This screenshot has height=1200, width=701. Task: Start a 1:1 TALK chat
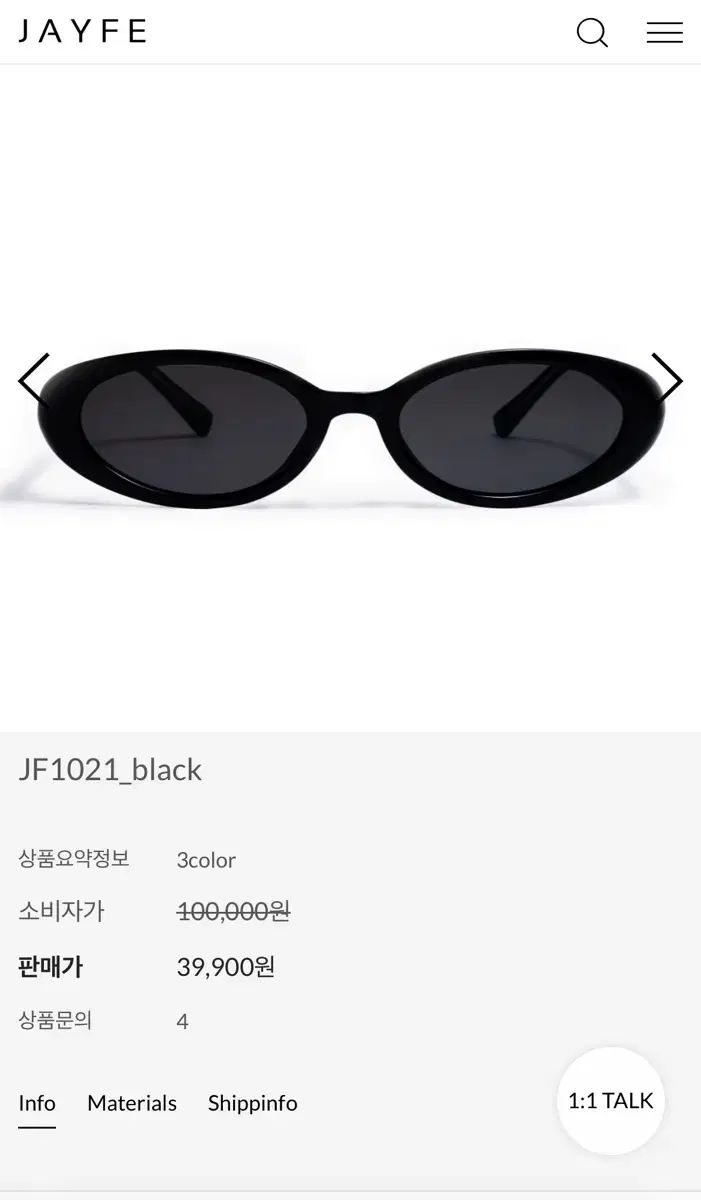(610, 1101)
